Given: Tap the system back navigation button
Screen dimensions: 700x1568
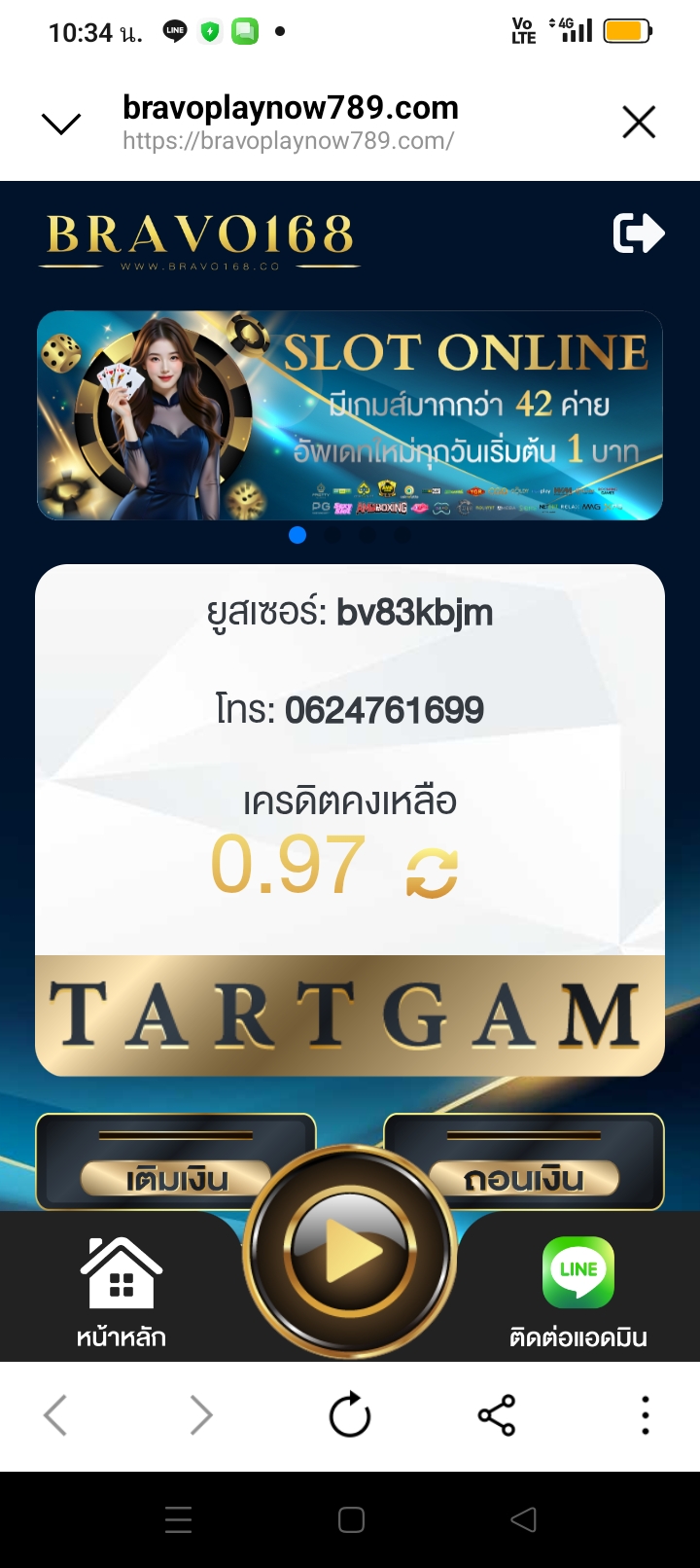Looking at the screenshot, I should click(523, 1519).
